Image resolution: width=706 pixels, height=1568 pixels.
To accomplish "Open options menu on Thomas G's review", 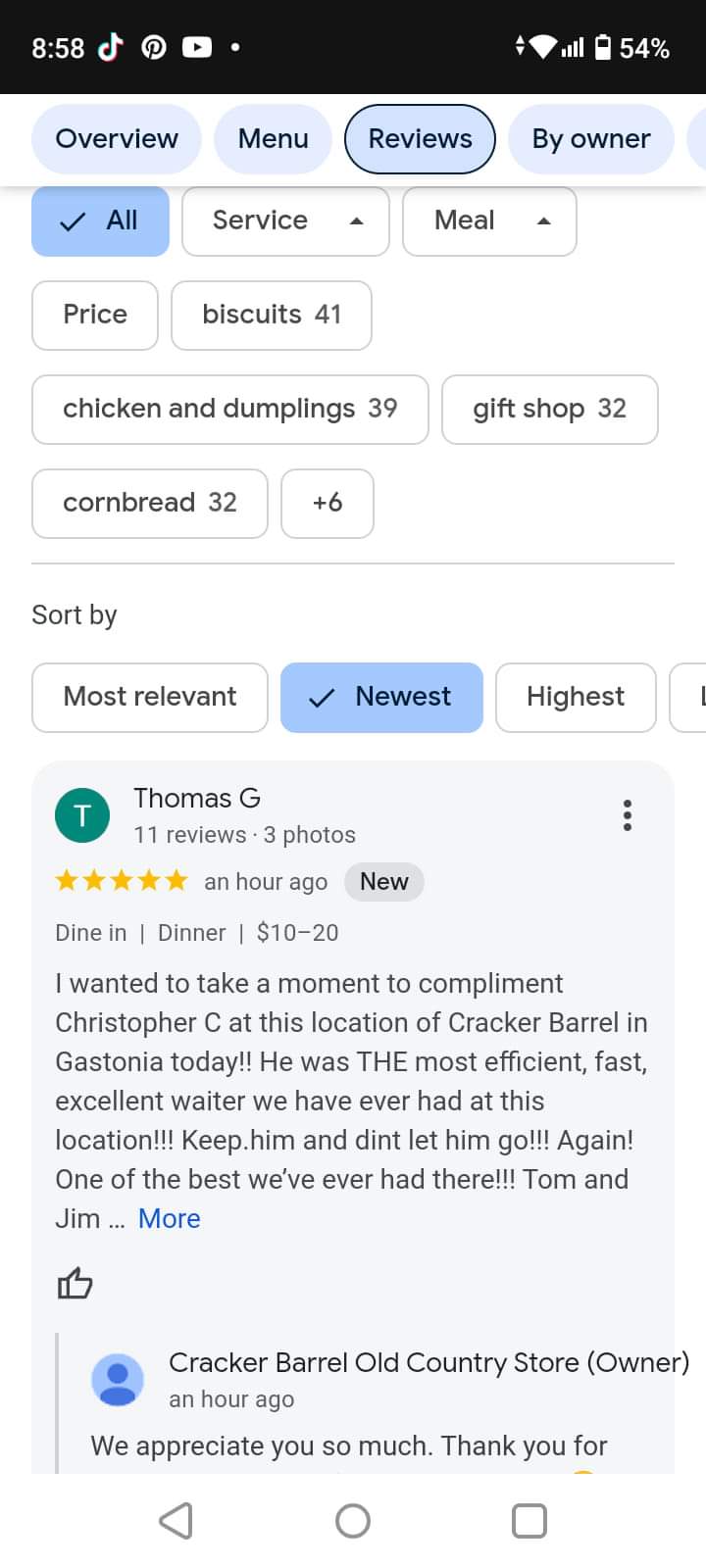I will 628,814.
